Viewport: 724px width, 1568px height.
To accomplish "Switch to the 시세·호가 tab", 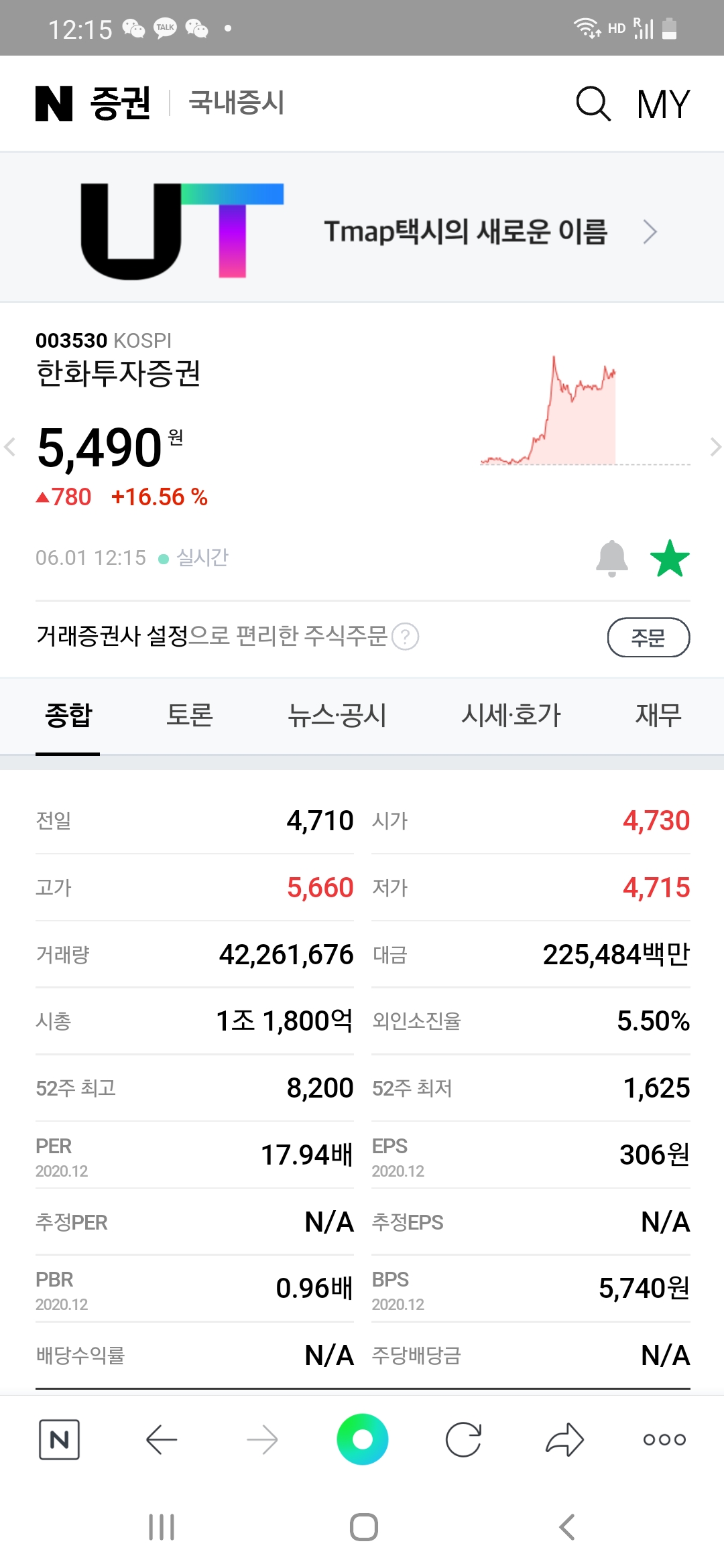I will [511, 715].
